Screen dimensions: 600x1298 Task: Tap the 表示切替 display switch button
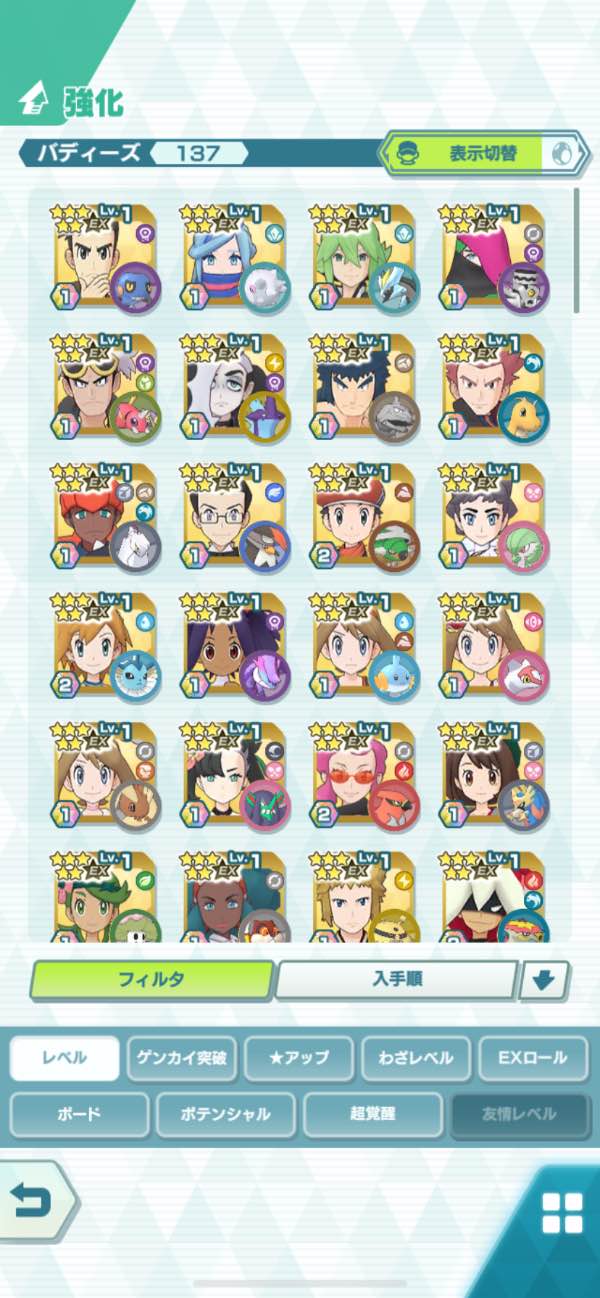coord(474,154)
